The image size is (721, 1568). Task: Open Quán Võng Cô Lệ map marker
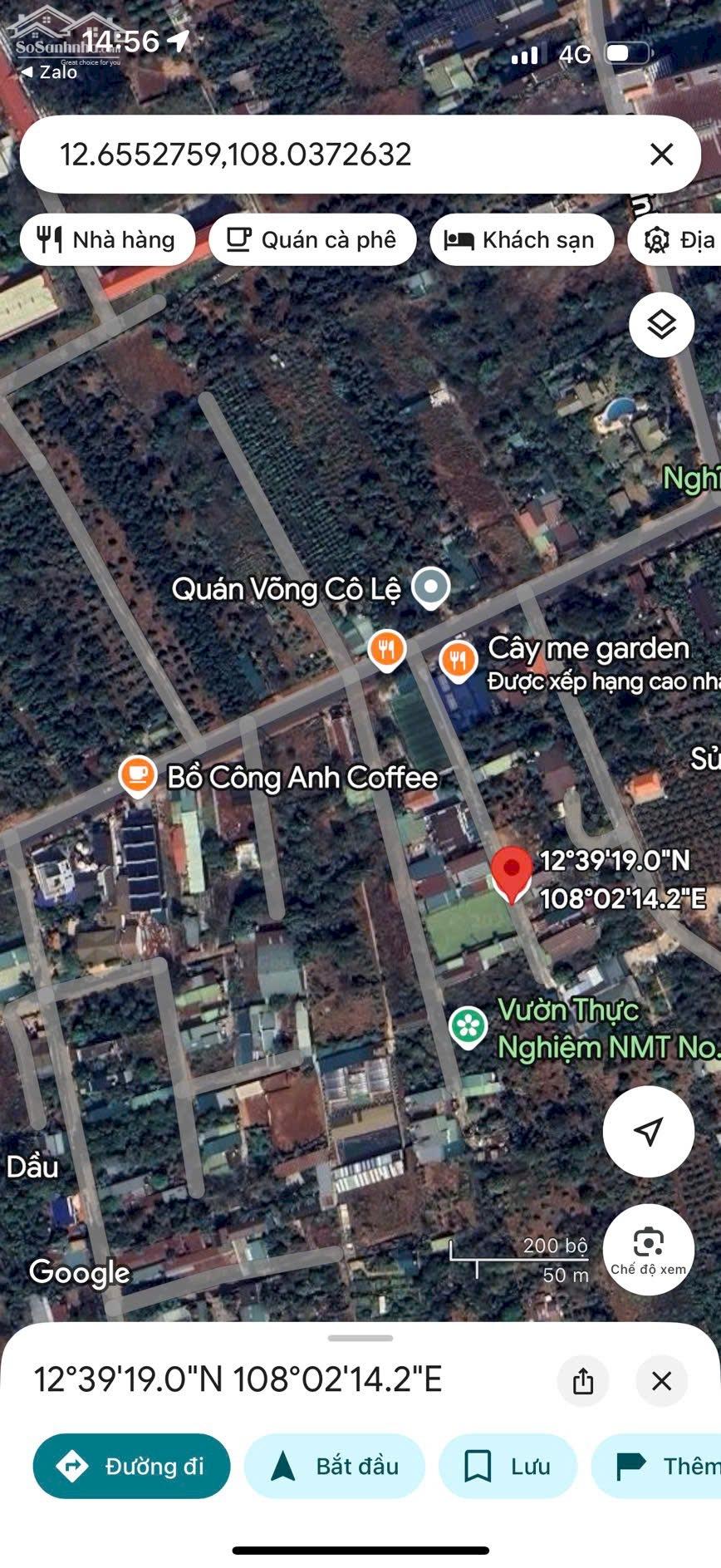(x=431, y=587)
